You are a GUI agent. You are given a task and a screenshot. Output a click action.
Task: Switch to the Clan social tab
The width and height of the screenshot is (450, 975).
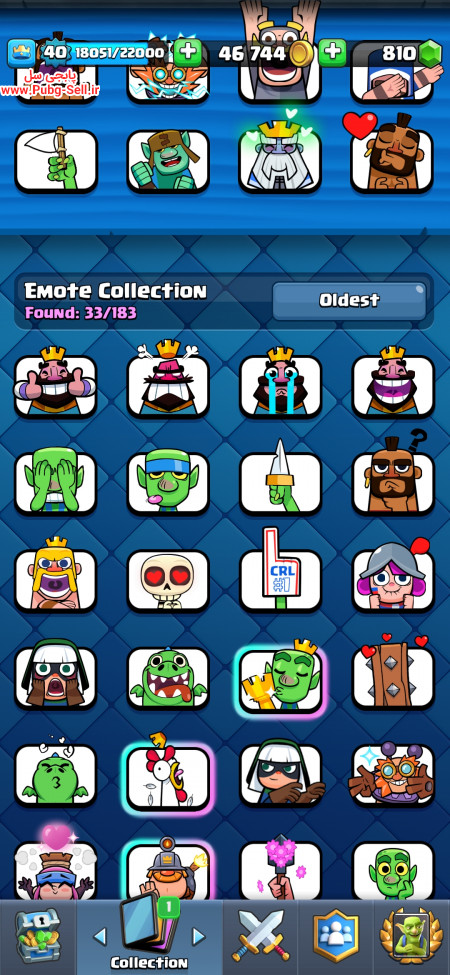(x=336, y=936)
